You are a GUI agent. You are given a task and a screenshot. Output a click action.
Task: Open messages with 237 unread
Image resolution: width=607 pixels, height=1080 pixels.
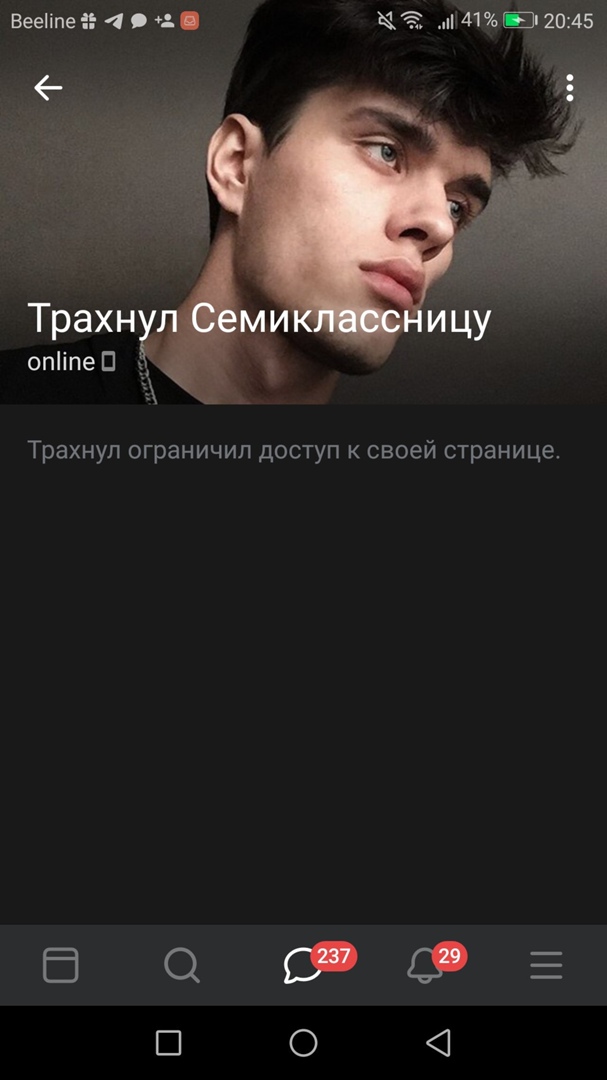(x=303, y=965)
